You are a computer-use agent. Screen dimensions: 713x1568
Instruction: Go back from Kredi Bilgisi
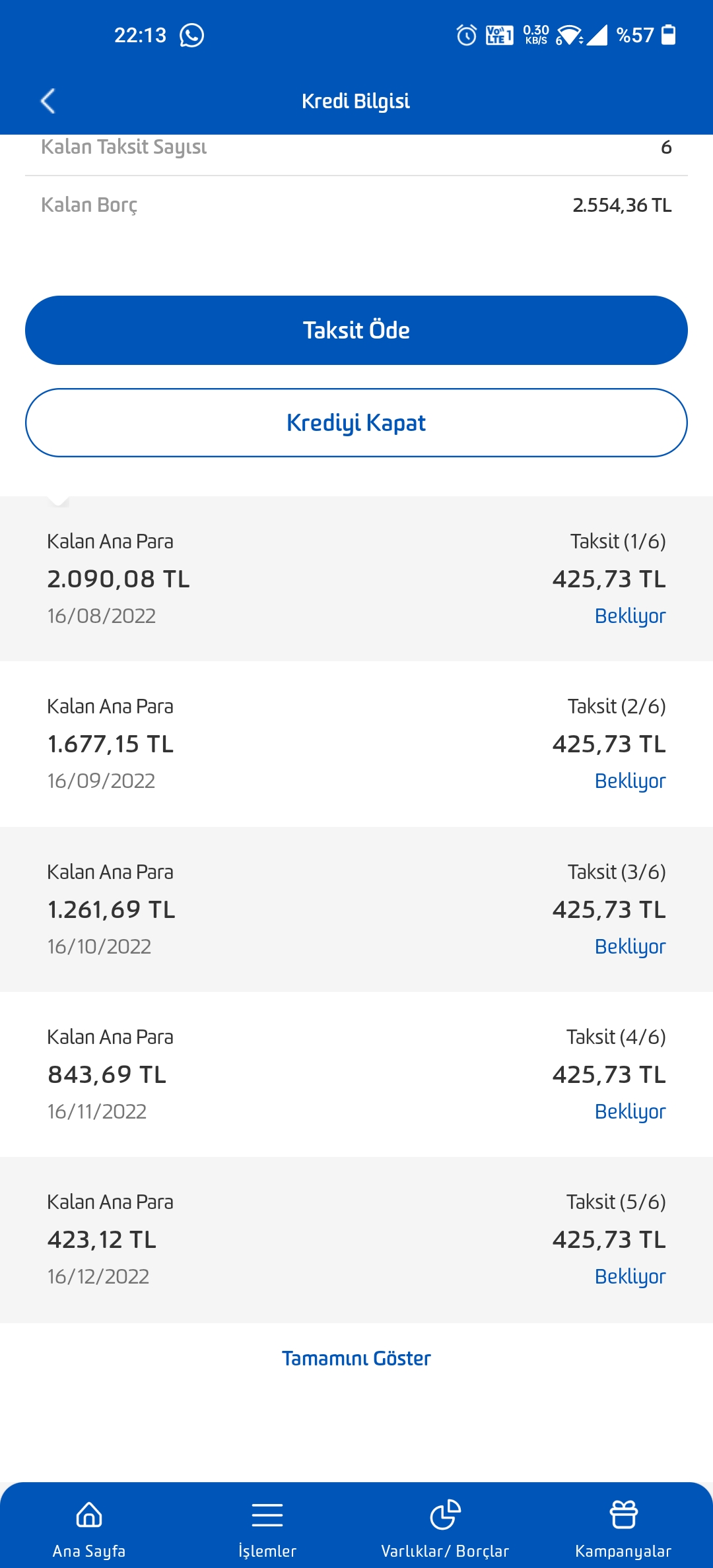pos(48,101)
